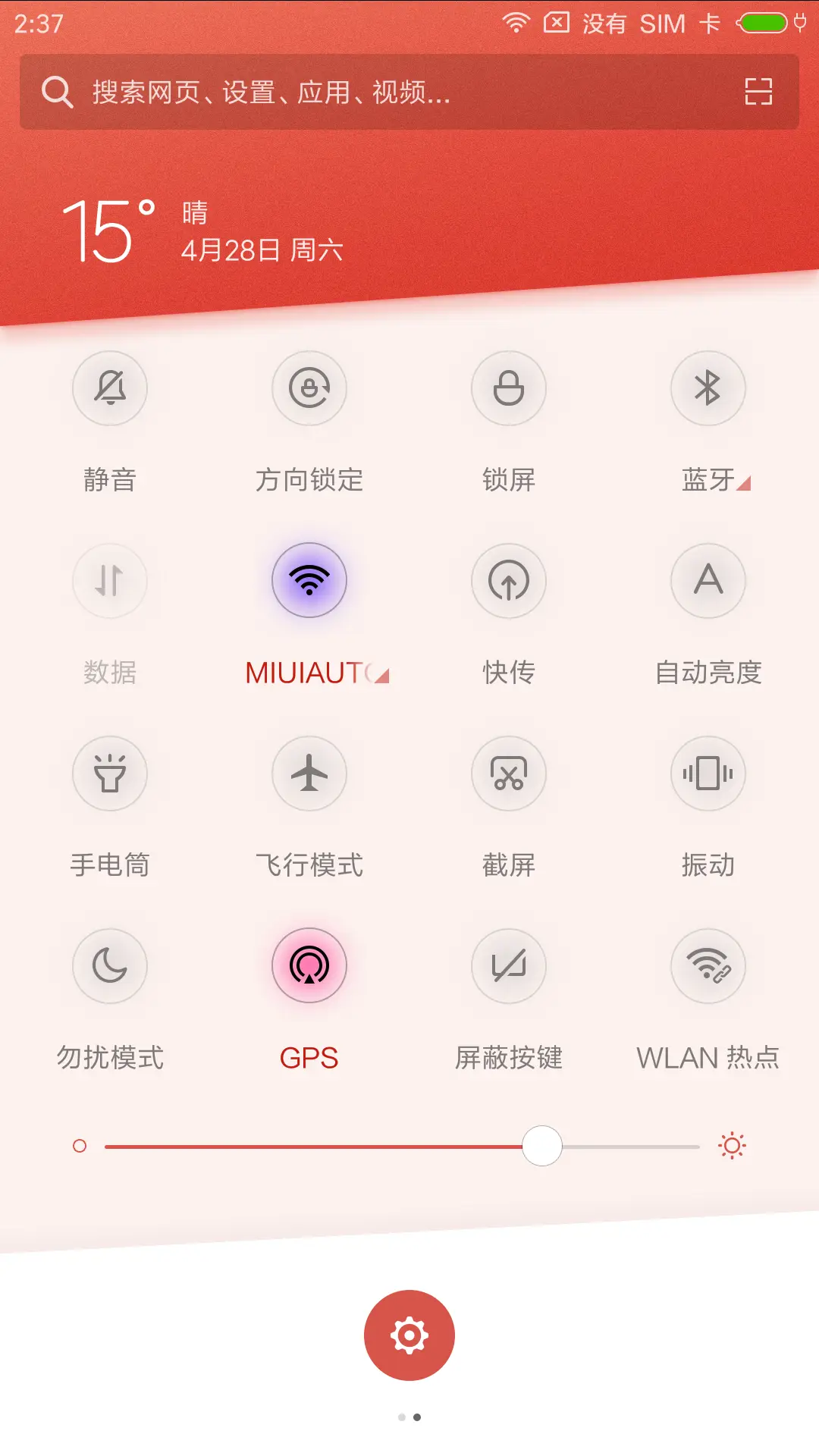Tap the GPS icon in quick settings
819x1456 pixels.
coord(309,965)
